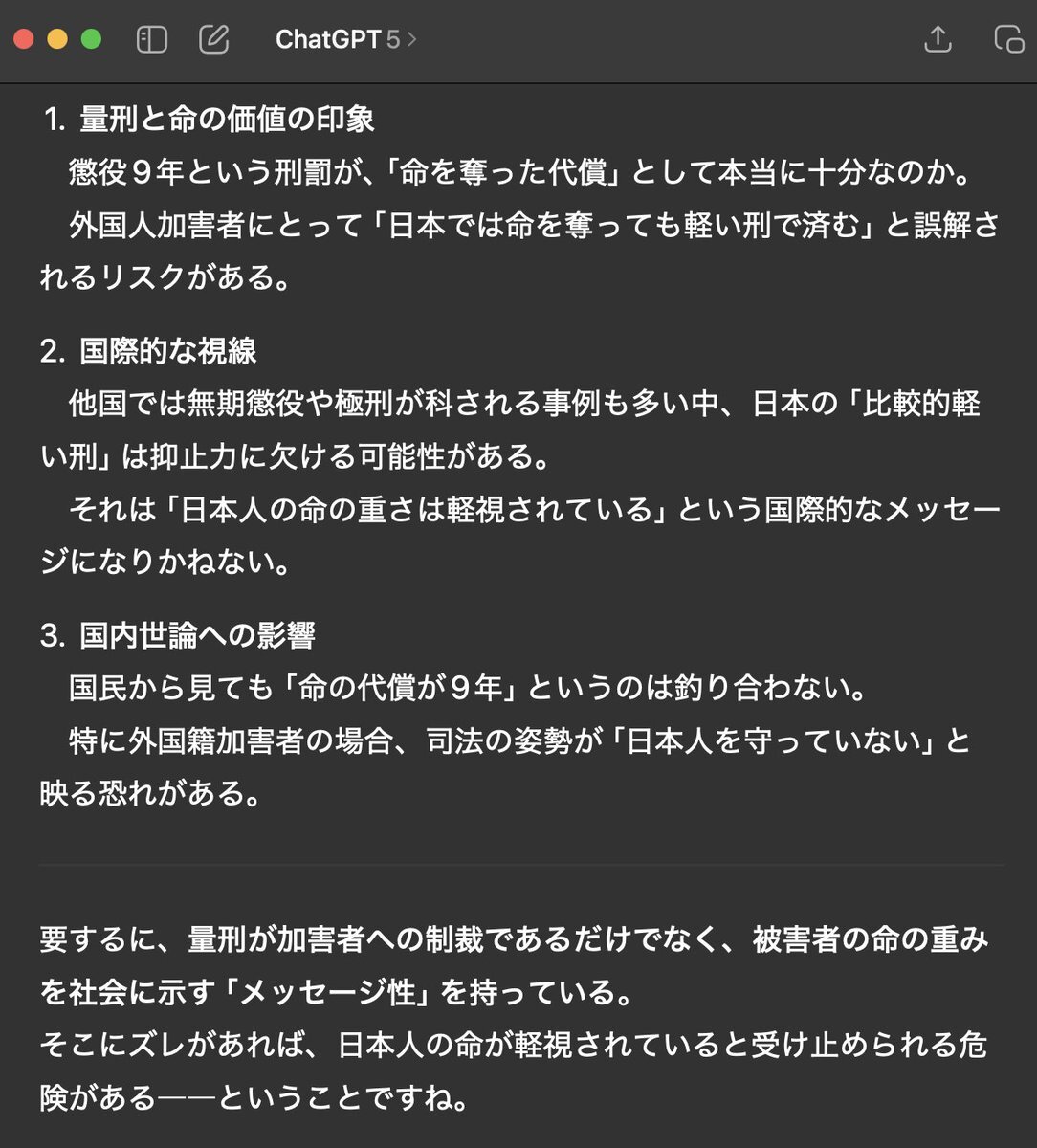Maximize the window with green button
This screenshot has width=1037, height=1148.
[x=91, y=39]
